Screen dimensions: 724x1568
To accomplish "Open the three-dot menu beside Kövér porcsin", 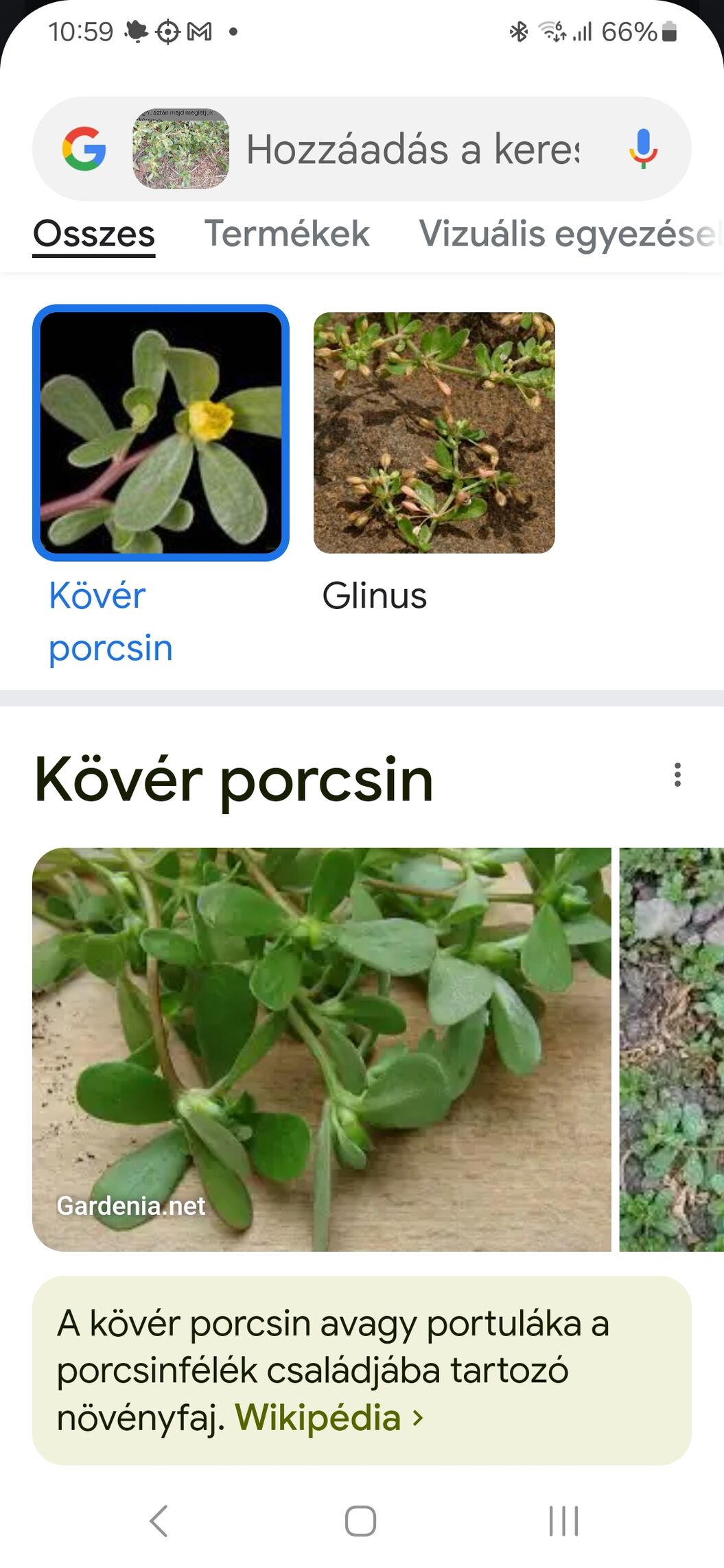I will (677, 774).
